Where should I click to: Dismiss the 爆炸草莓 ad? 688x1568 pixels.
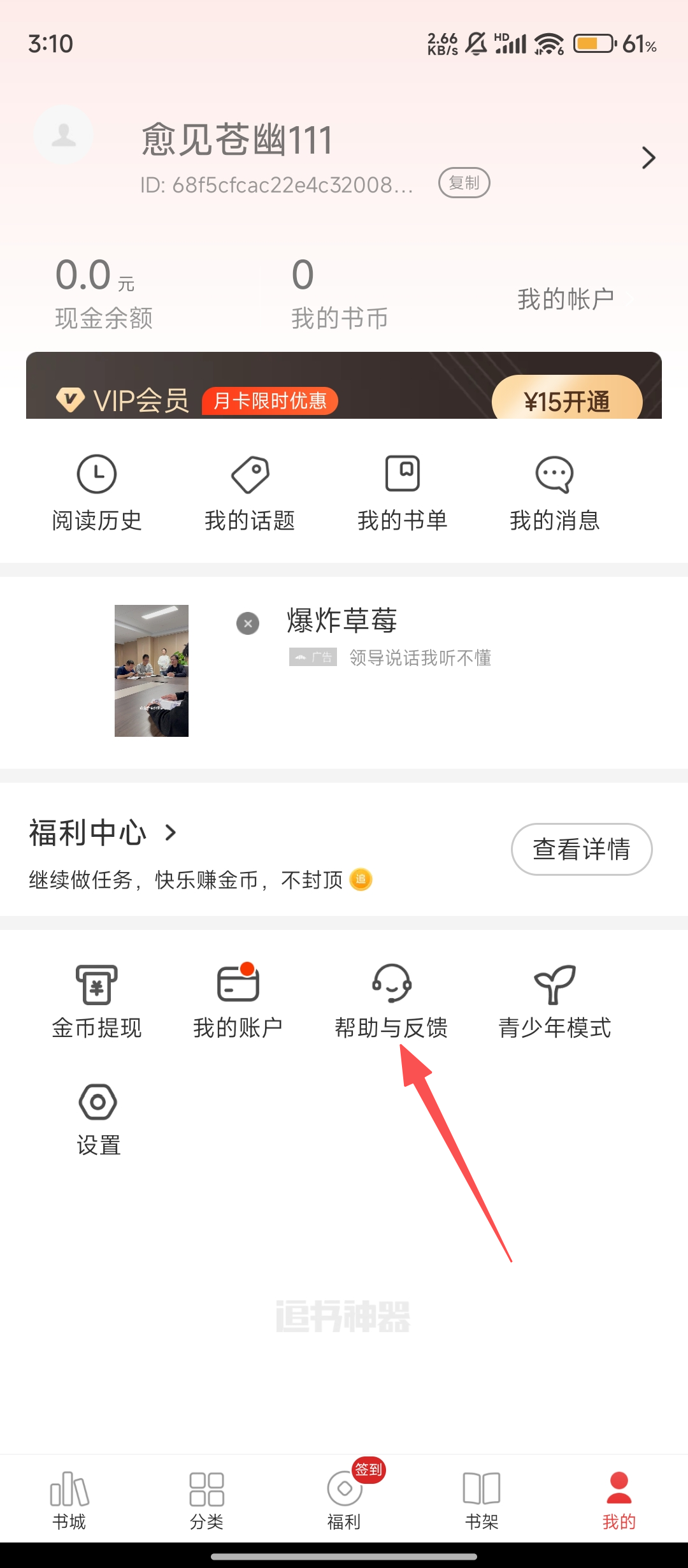248,623
